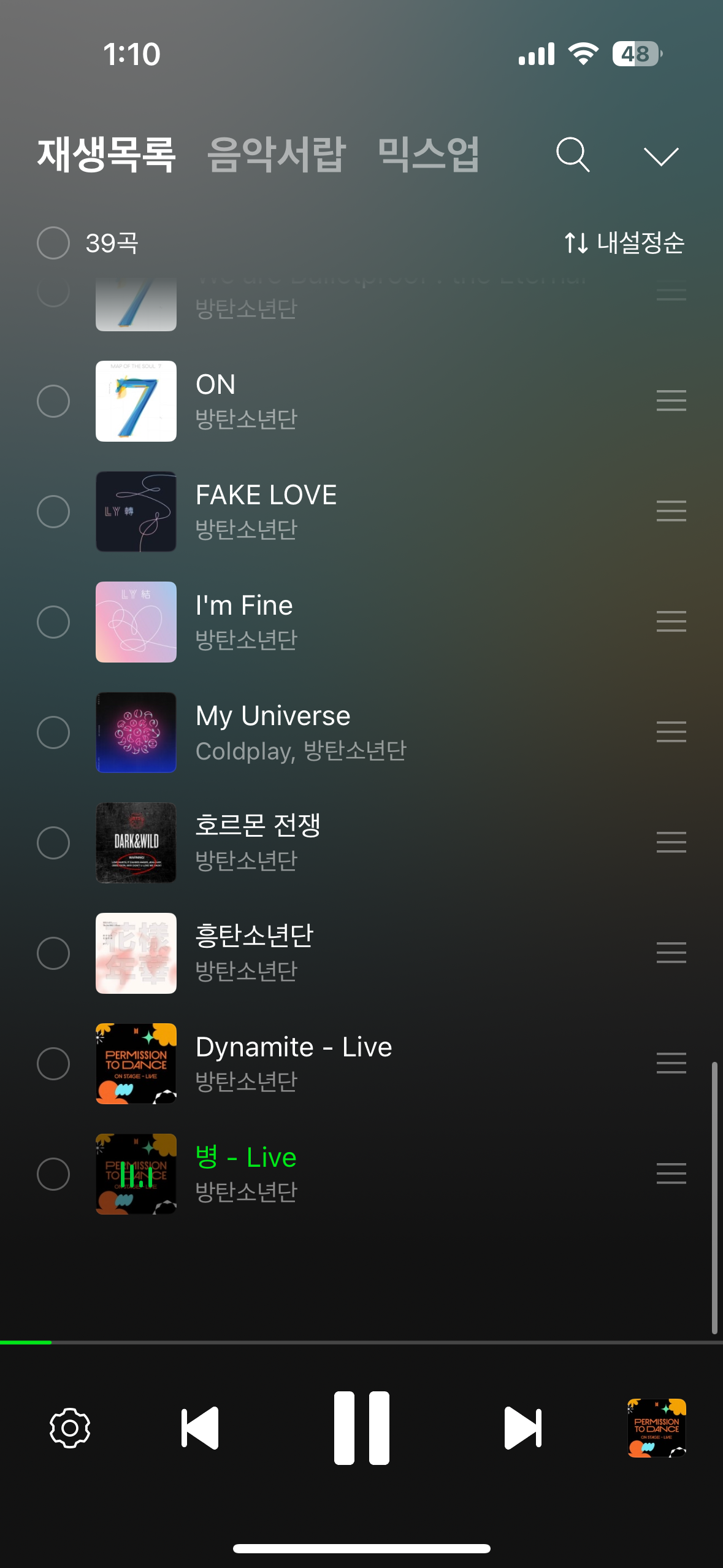Play the song 호르몬 전쟁
Viewport: 723px width, 1568px height.
[x=258, y=826]
